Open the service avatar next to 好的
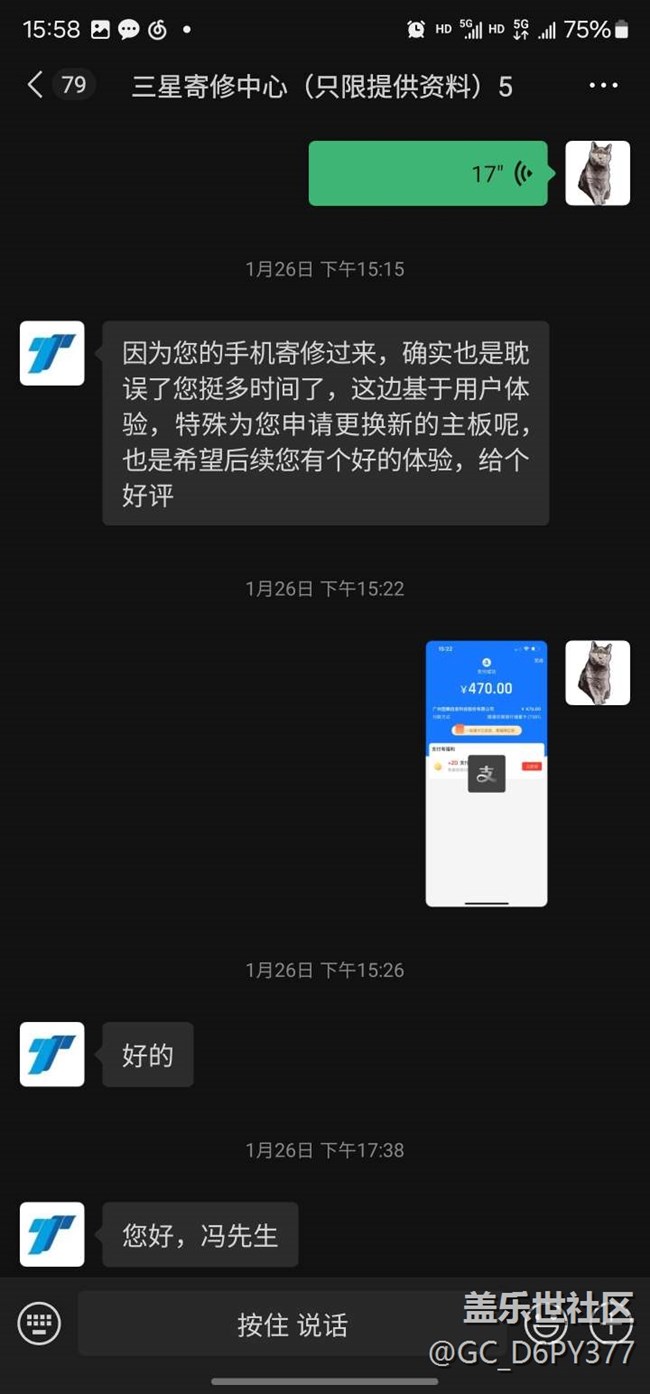Viewport: 650px width, 1394px height. pos(52,1054)
